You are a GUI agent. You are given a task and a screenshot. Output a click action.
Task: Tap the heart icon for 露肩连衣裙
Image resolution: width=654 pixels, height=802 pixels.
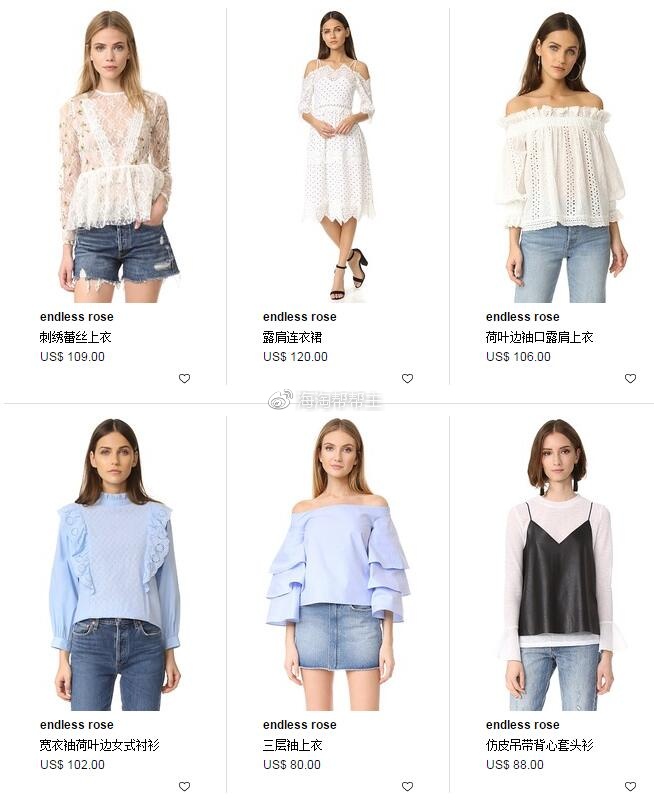coord(407,378)
